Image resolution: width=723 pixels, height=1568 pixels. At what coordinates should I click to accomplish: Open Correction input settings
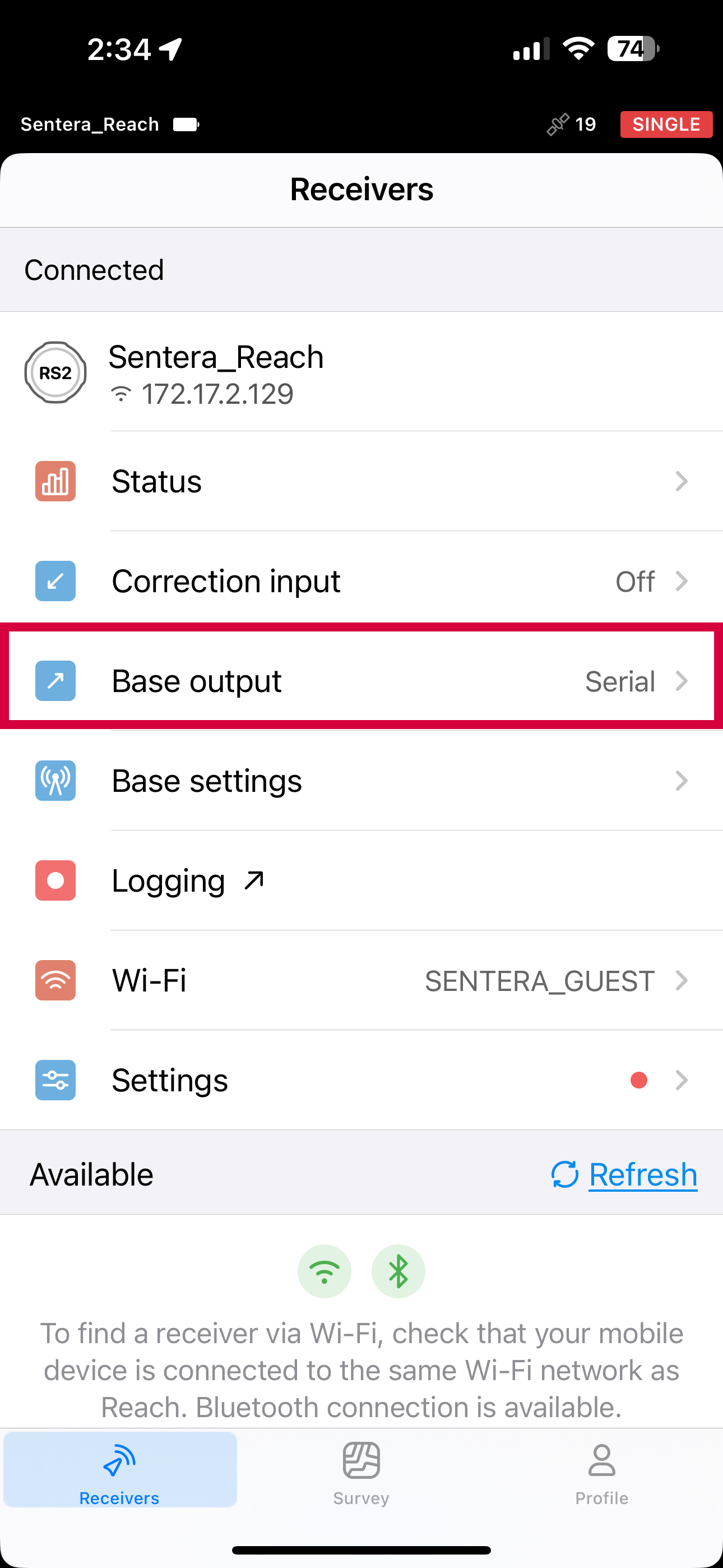coord(361,582)
